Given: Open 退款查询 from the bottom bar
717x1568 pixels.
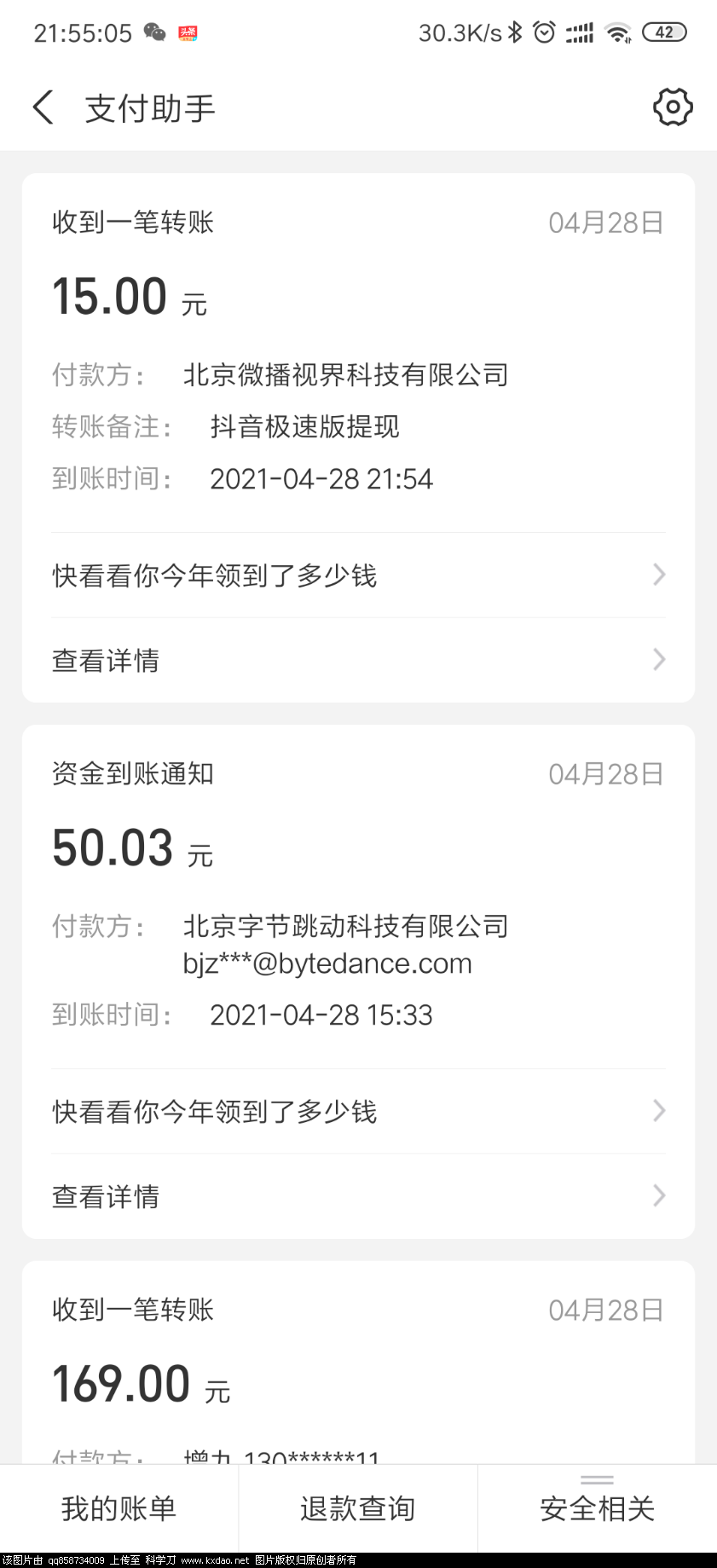Looking at the screenshot, I should pos(357,1507).
